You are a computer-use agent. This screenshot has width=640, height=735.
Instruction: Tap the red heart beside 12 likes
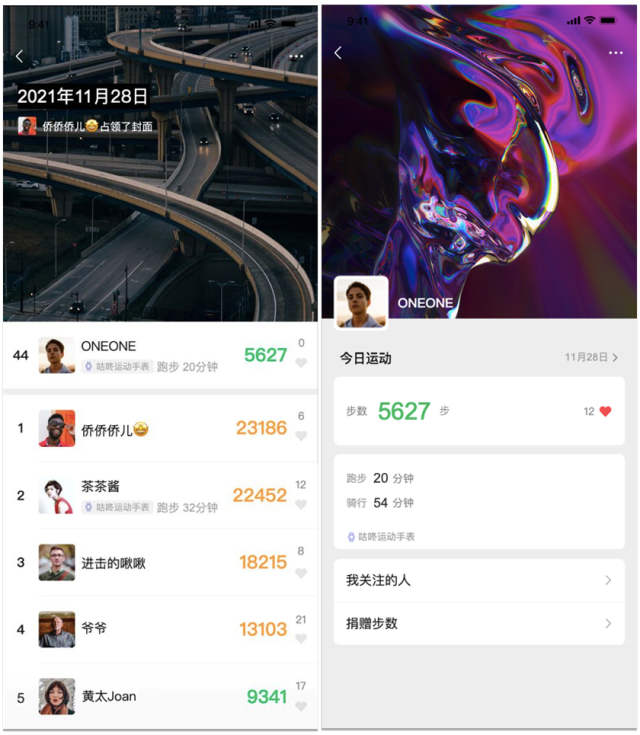[605, 411]
